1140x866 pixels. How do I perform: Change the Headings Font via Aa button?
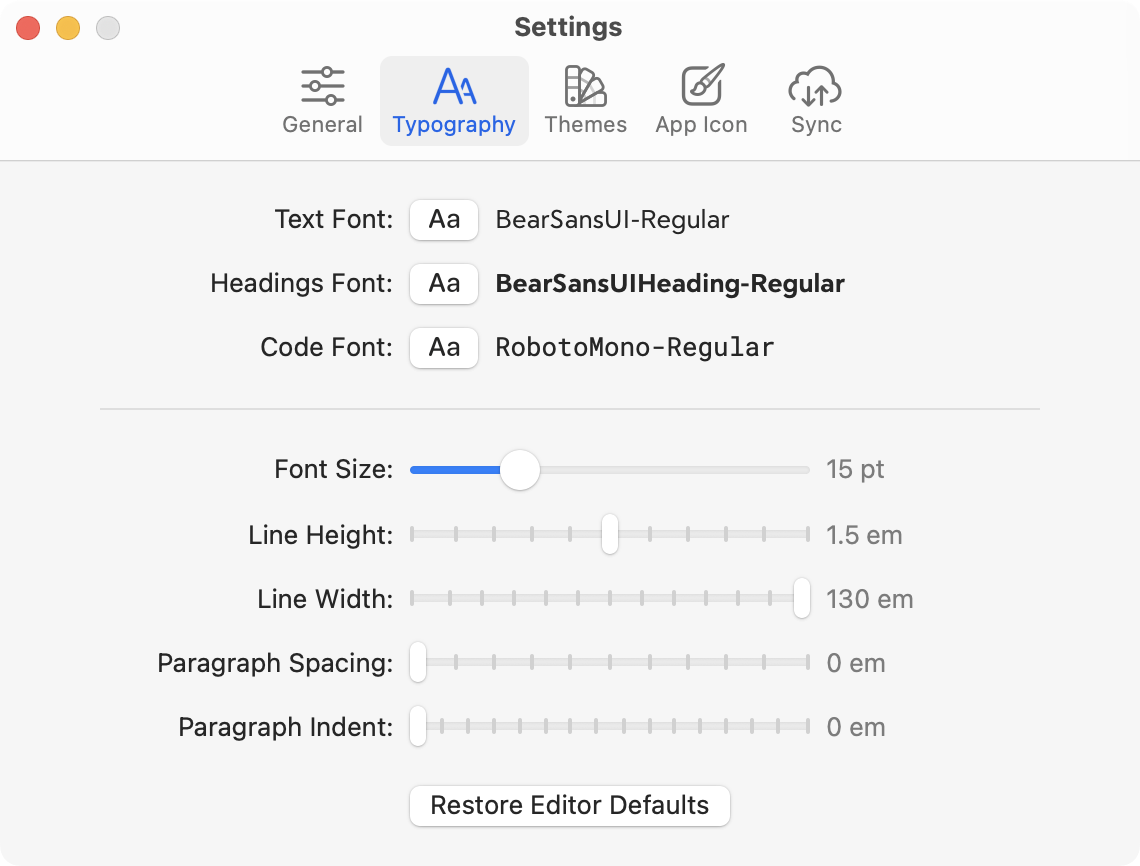[444, 284]
